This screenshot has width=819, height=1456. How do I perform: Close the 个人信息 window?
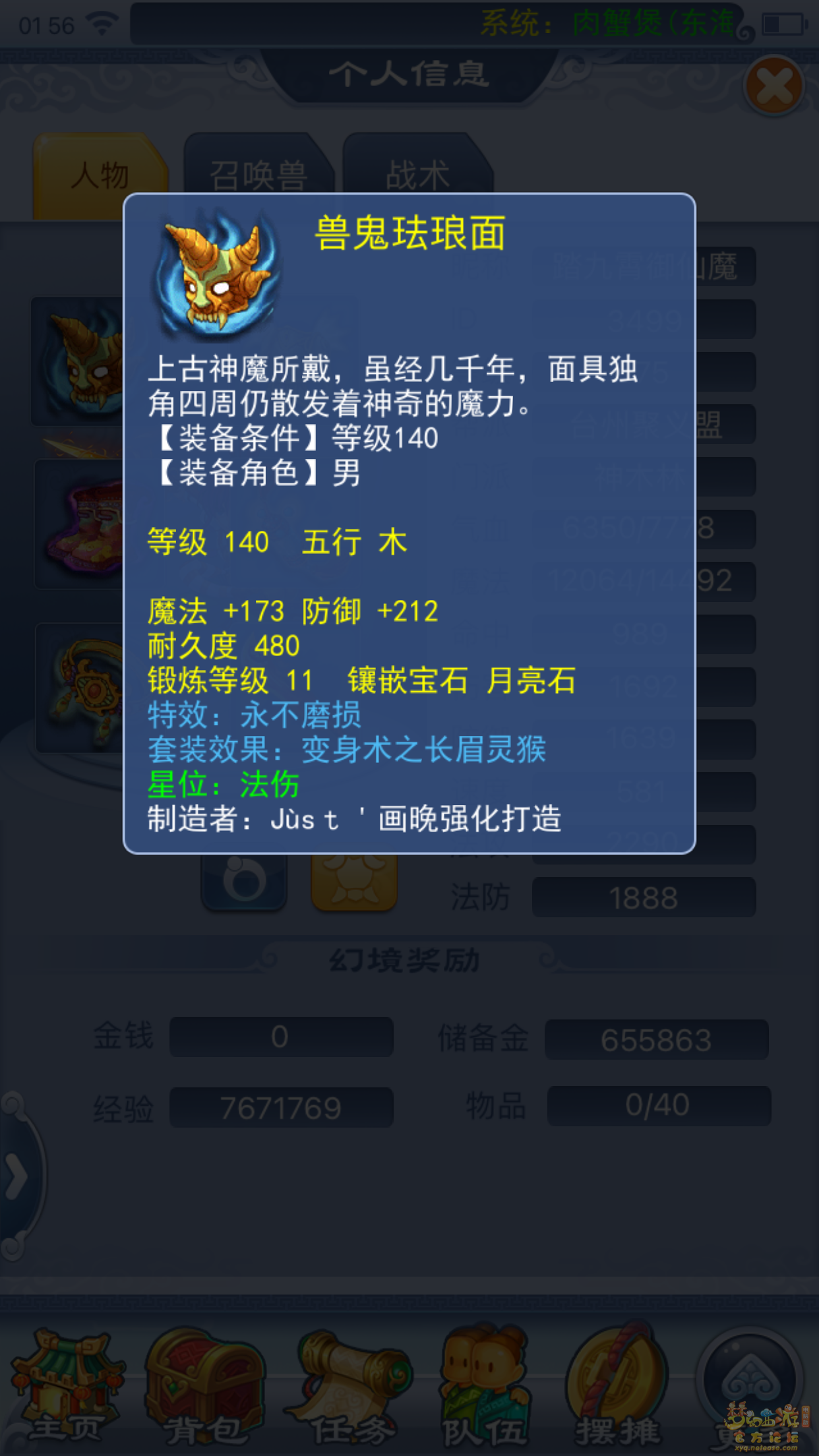pos(774,86)
